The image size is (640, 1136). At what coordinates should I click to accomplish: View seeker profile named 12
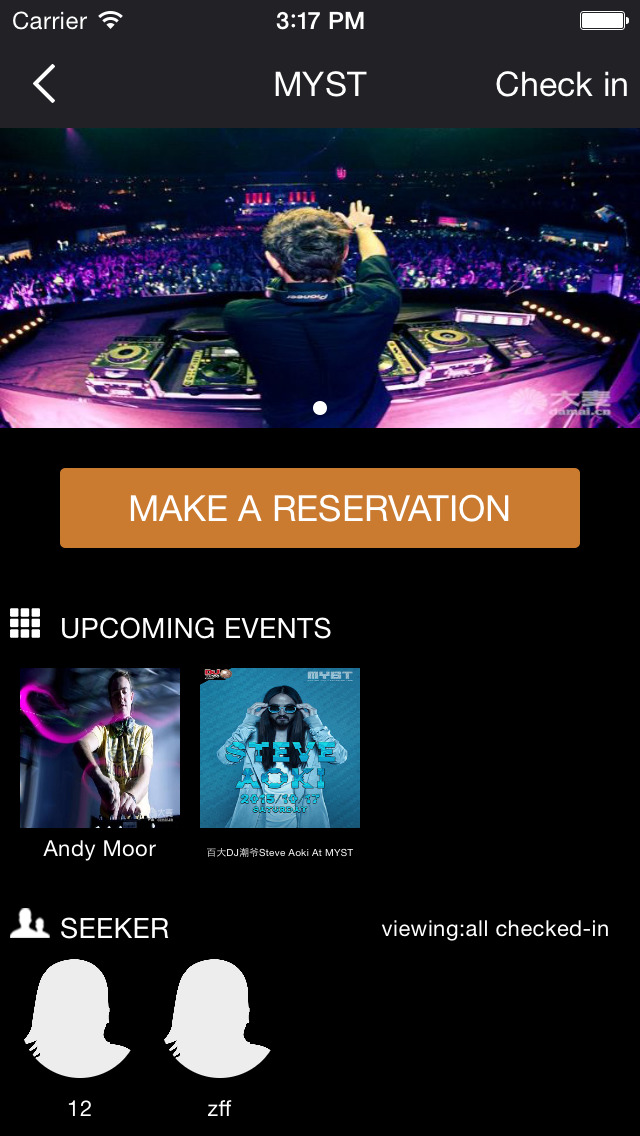pos(80,1020)
